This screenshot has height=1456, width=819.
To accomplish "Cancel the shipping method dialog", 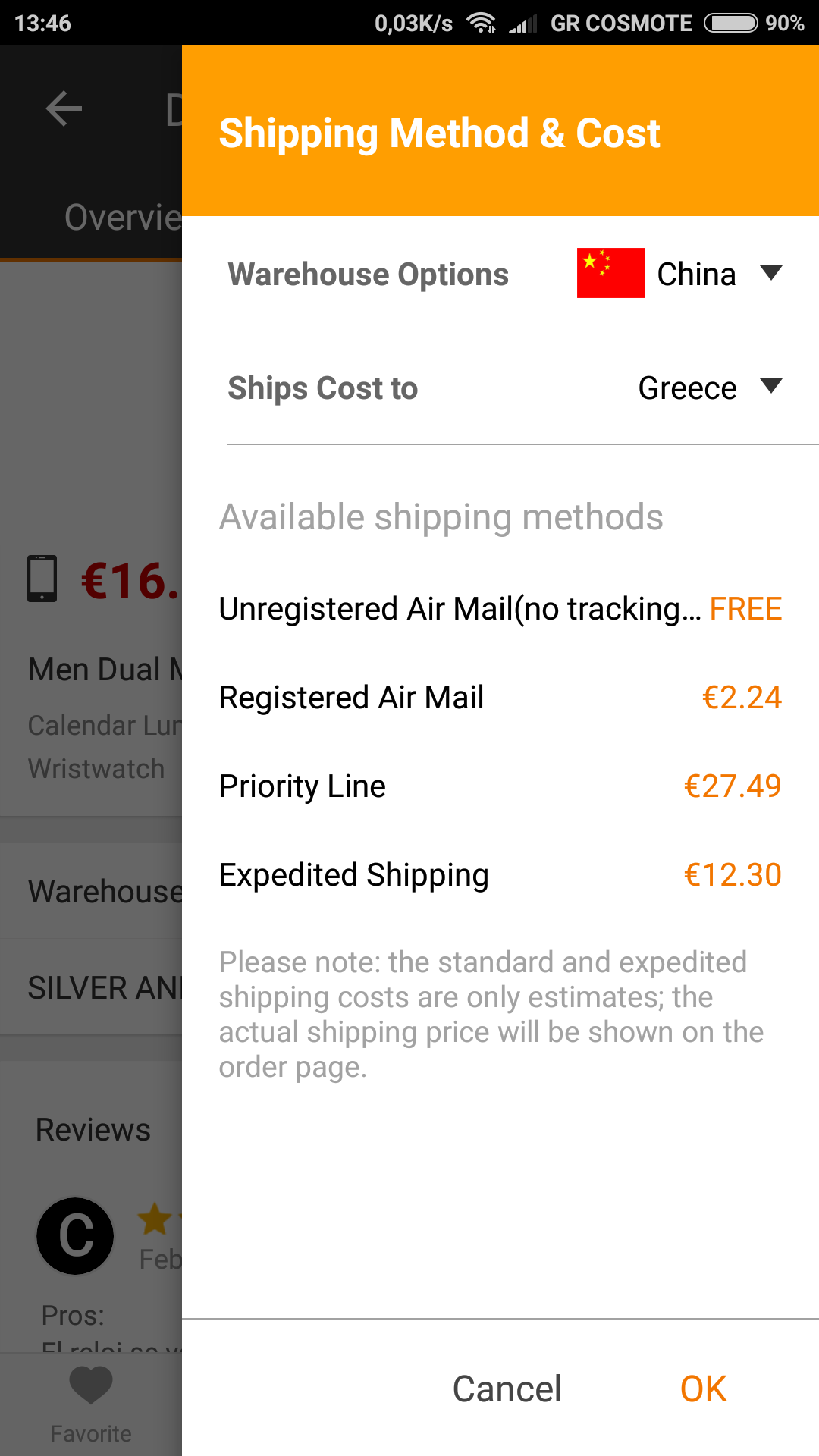I will tap(507, 1389).
